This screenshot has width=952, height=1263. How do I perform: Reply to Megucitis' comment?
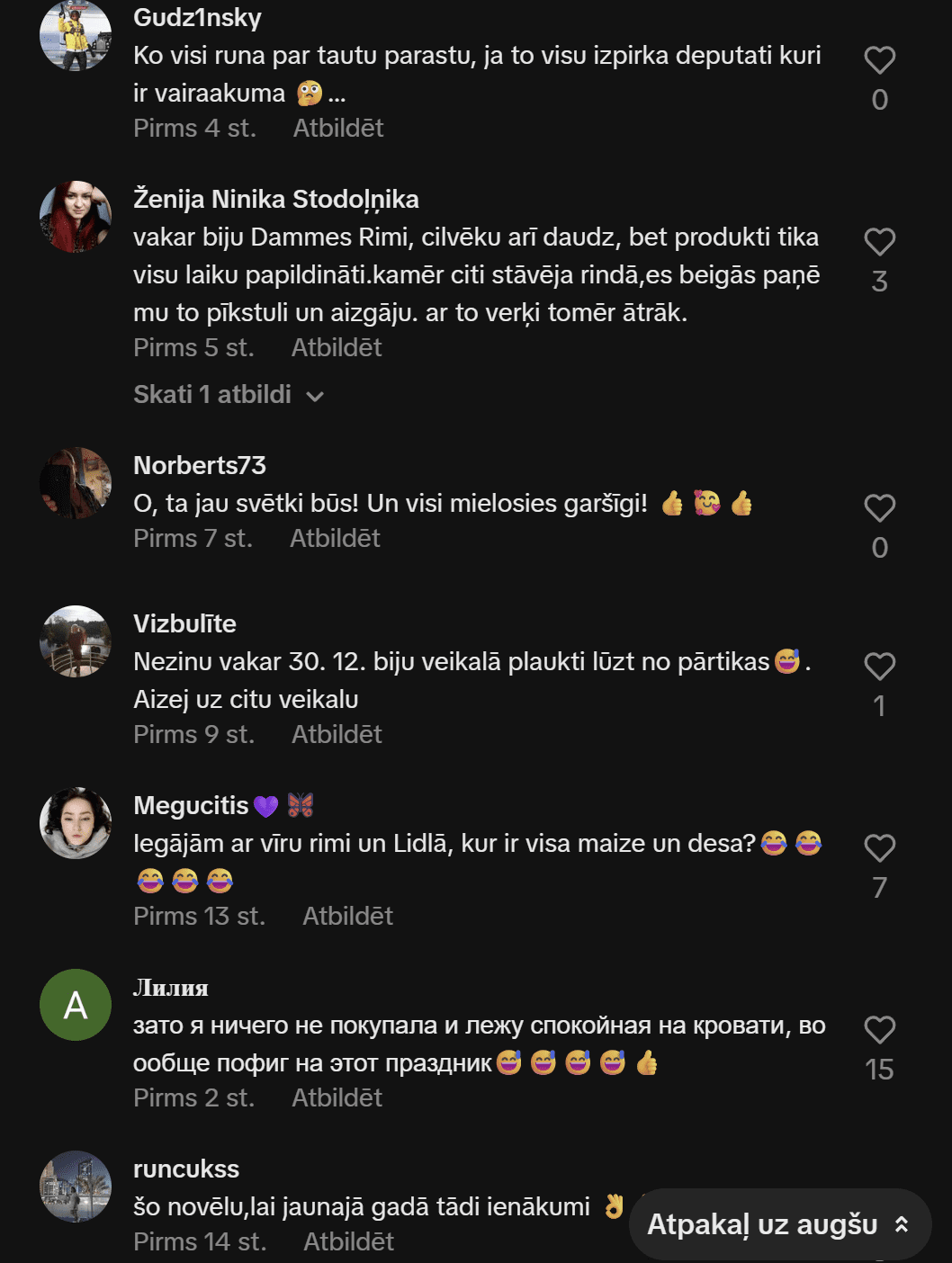pyautogui.click(x=347, y=917)
